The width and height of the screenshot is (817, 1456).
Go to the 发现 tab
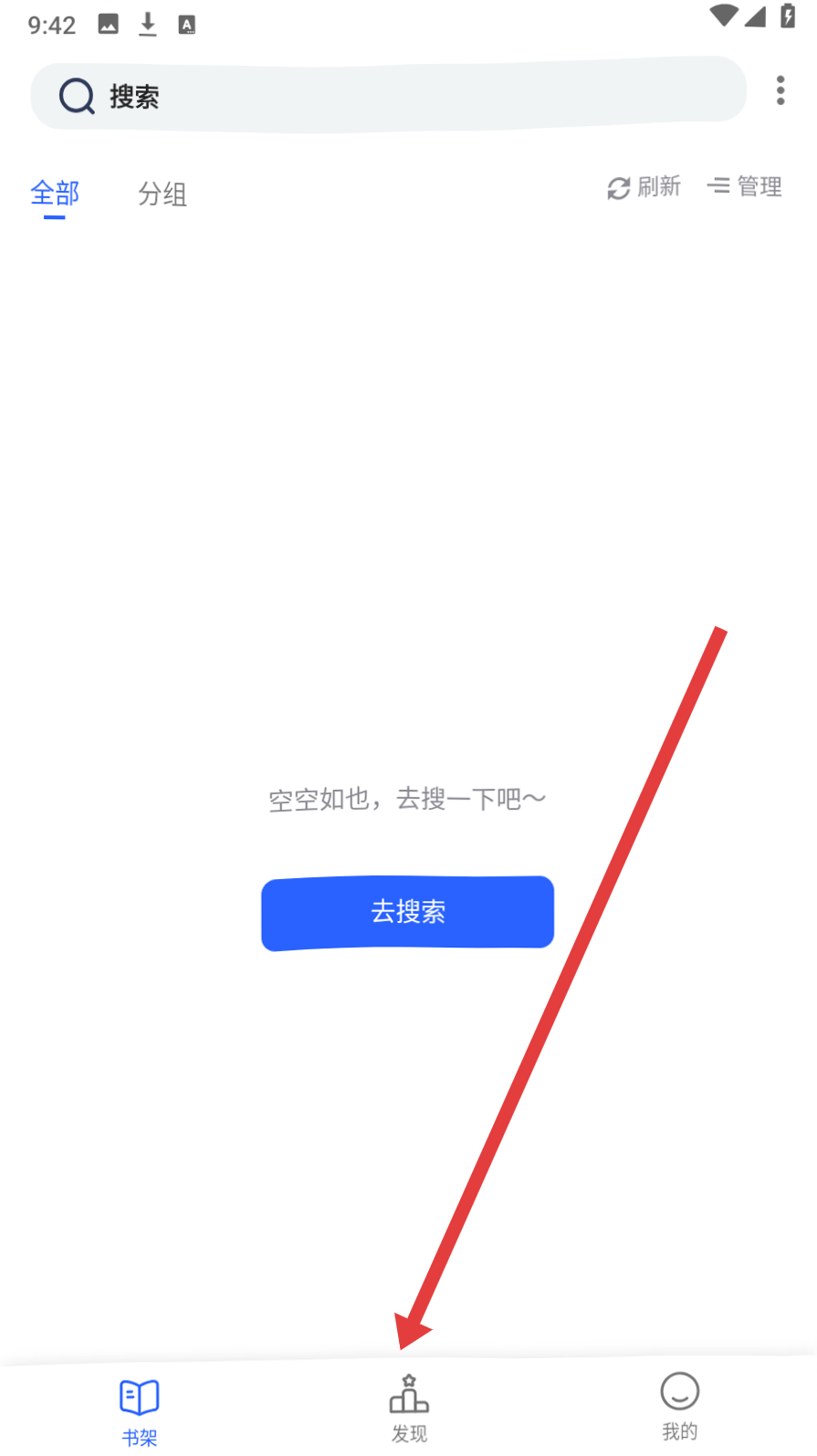pos(409,1409)
